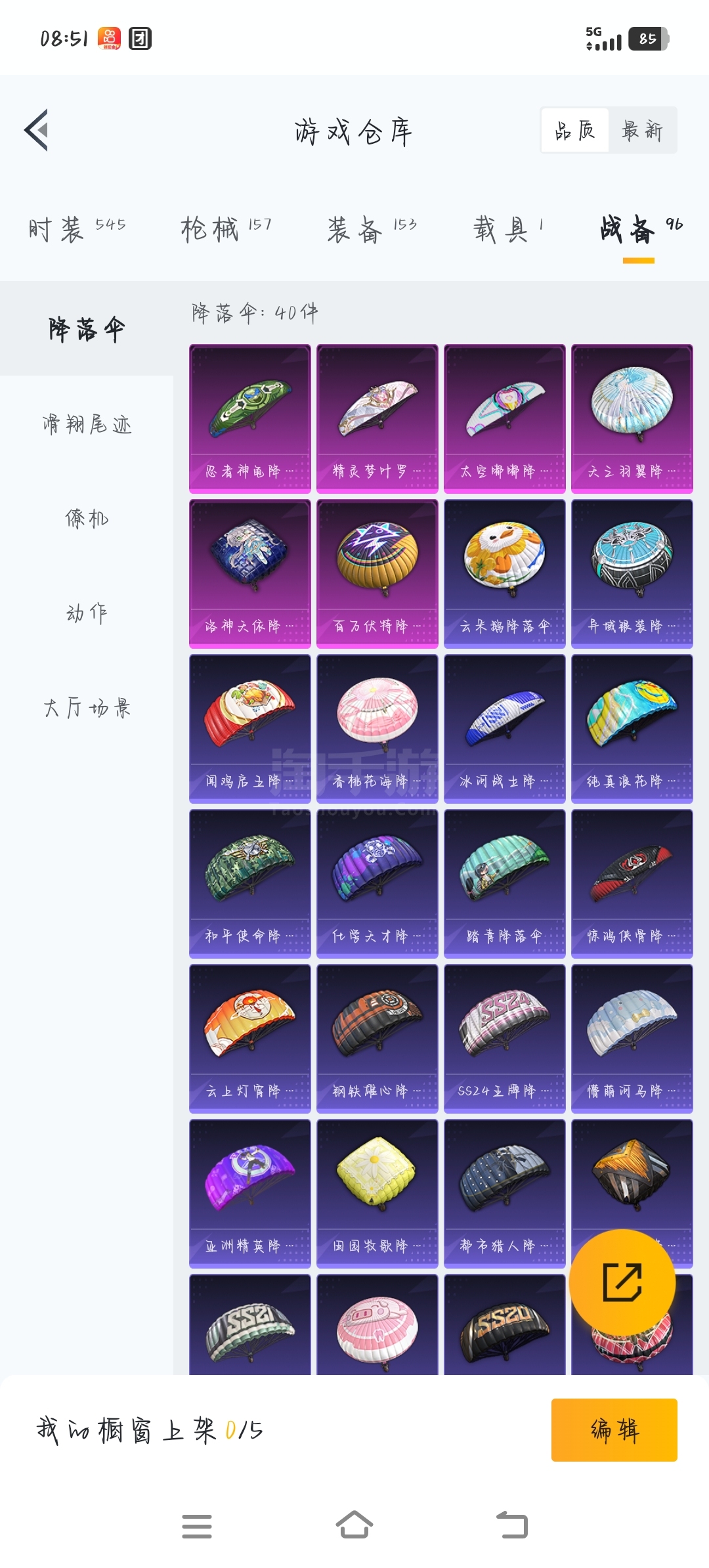Select the 滑翔尾迹 category
Viewport: 709px width, 1568px height.
[x=87, y=424]
